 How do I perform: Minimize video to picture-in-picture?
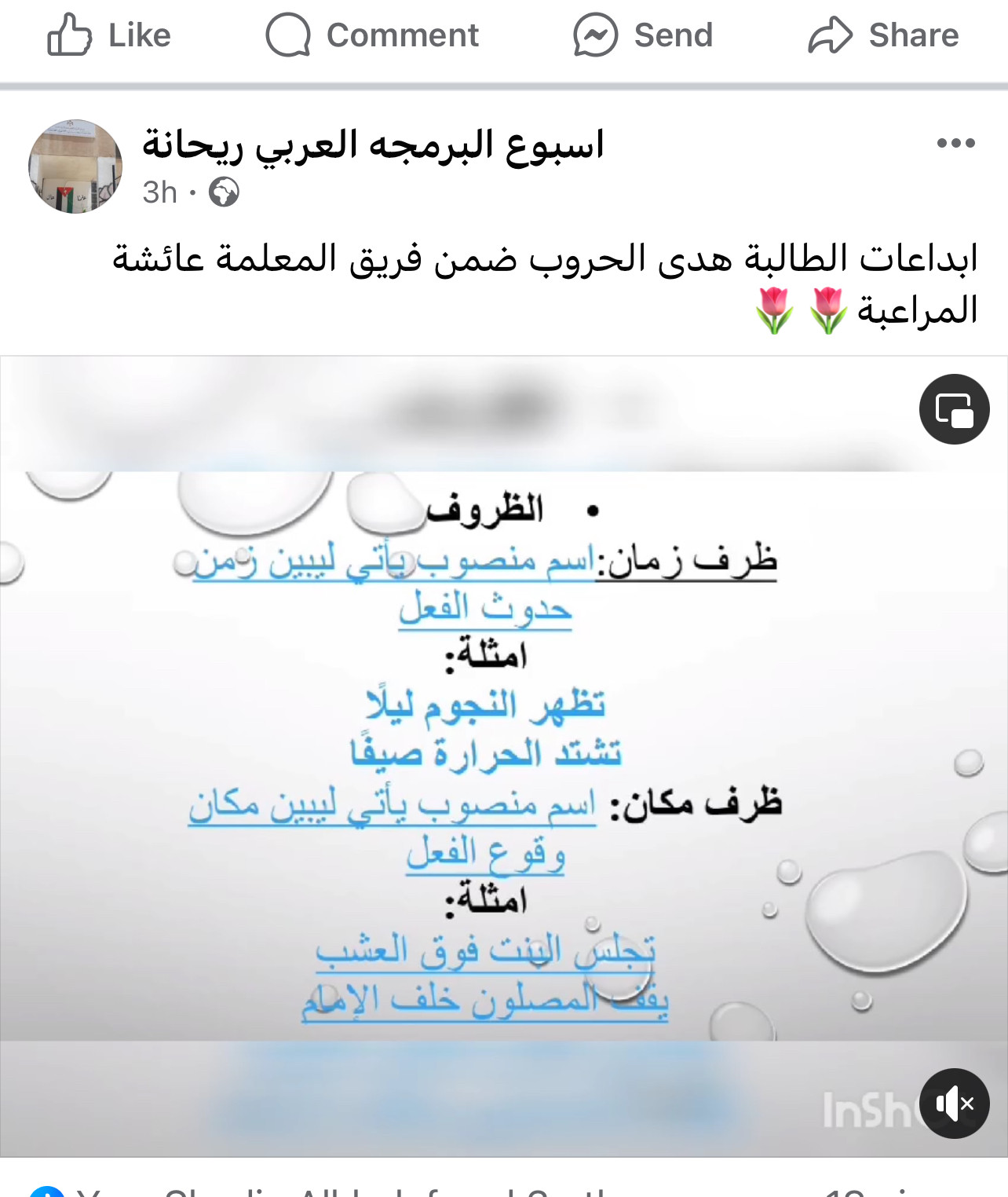[954, 409]
